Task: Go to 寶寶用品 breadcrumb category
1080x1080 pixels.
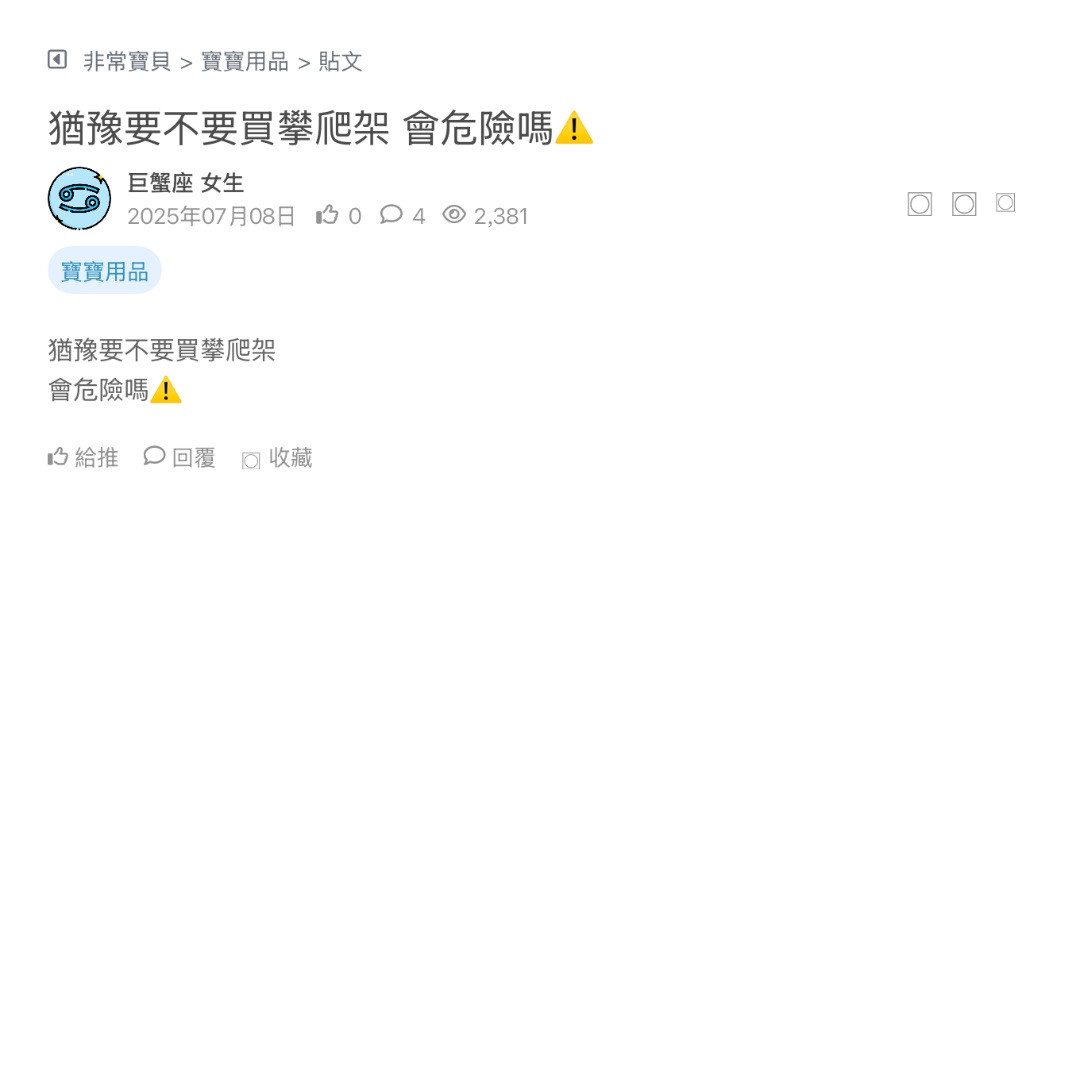Action: coord(244,62)
